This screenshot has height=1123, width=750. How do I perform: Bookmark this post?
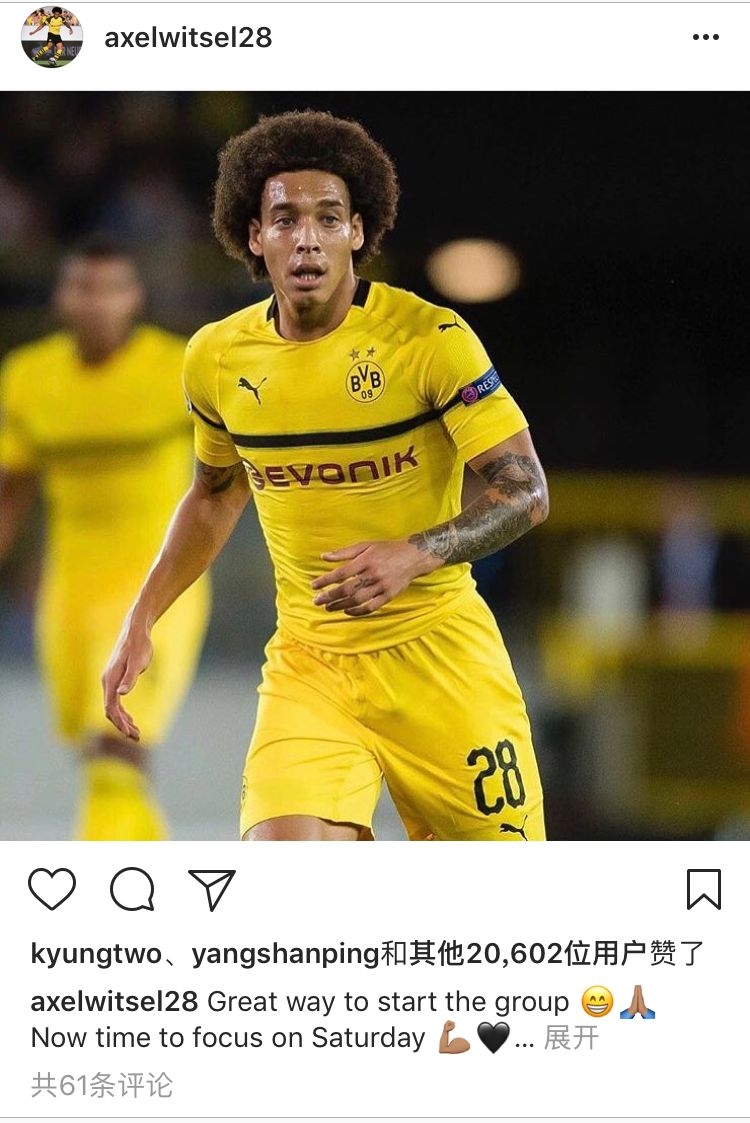point(703,888)
